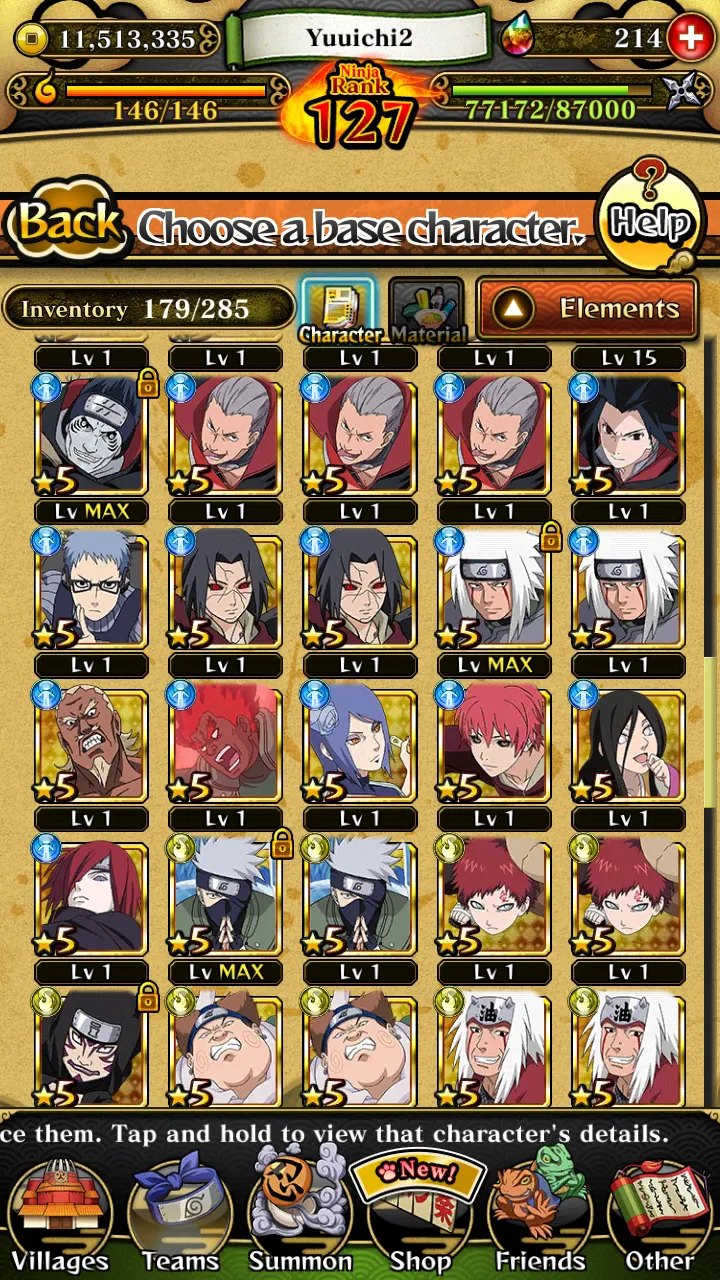Choose the blue-haired Konan character

tap(360, 743)
